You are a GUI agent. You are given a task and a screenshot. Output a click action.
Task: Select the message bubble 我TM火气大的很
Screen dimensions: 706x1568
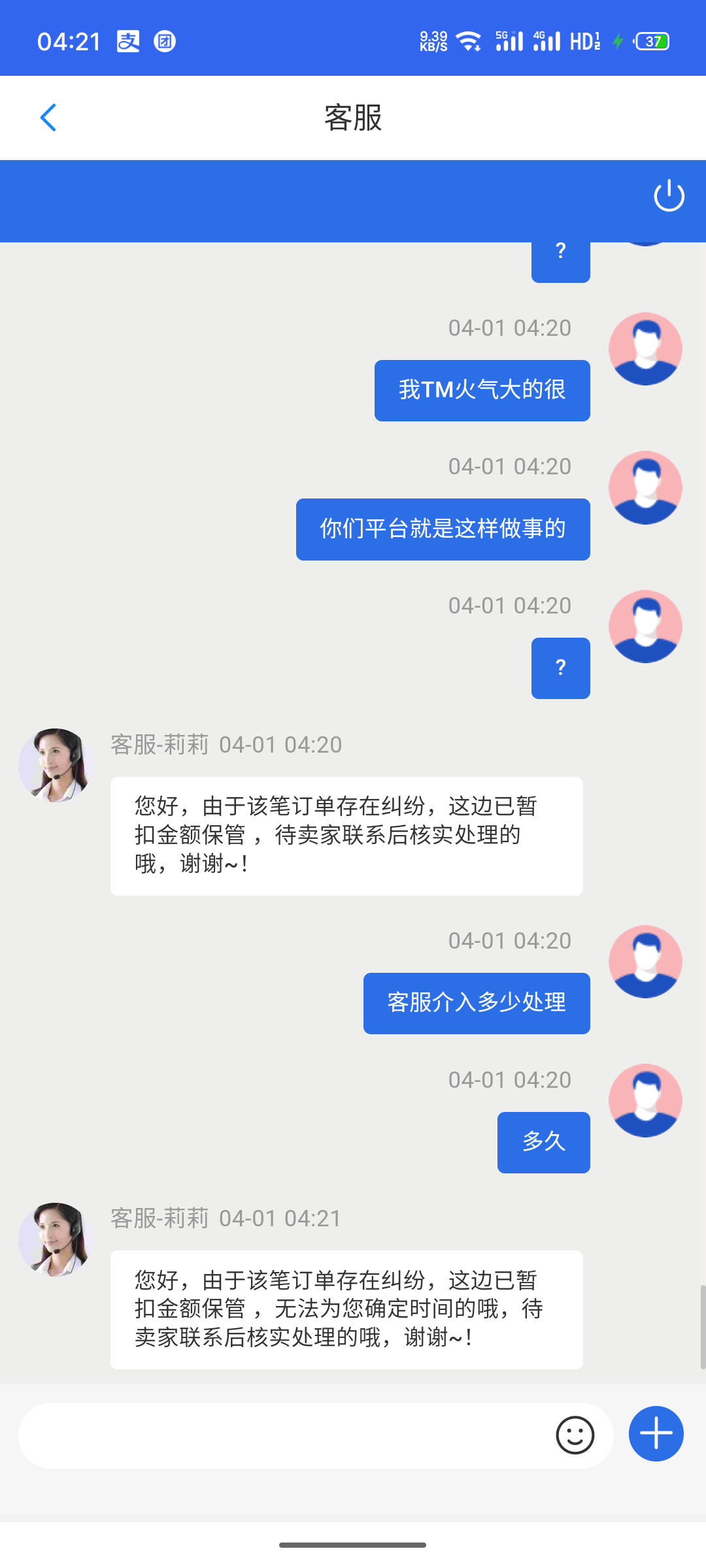point(482,390)
